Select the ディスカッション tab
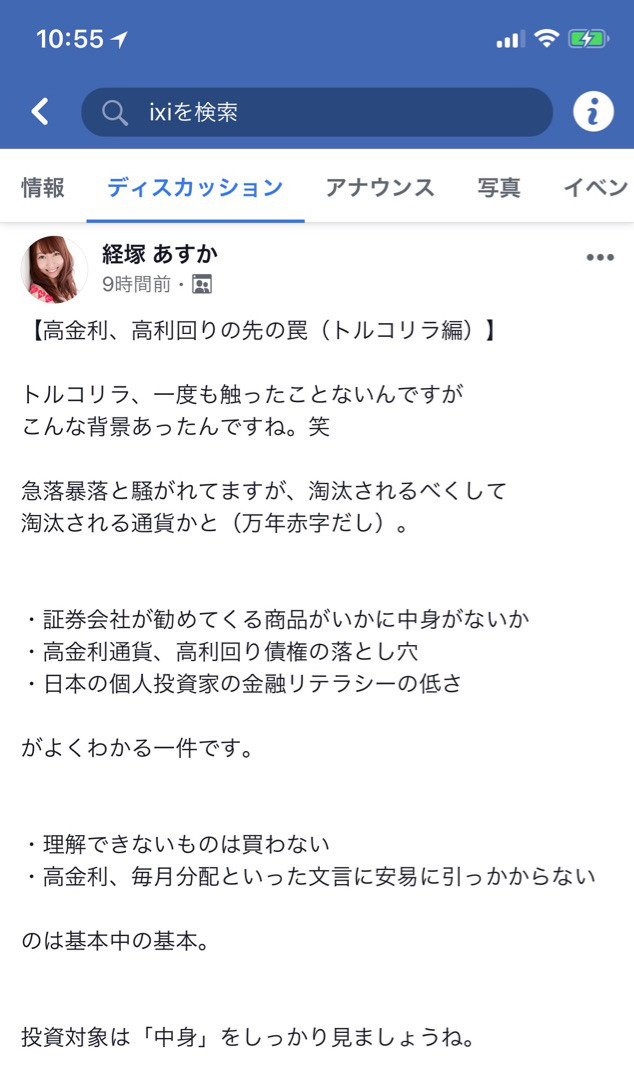634x1080 pixels. pyautogui.click(x=195, y=187)
